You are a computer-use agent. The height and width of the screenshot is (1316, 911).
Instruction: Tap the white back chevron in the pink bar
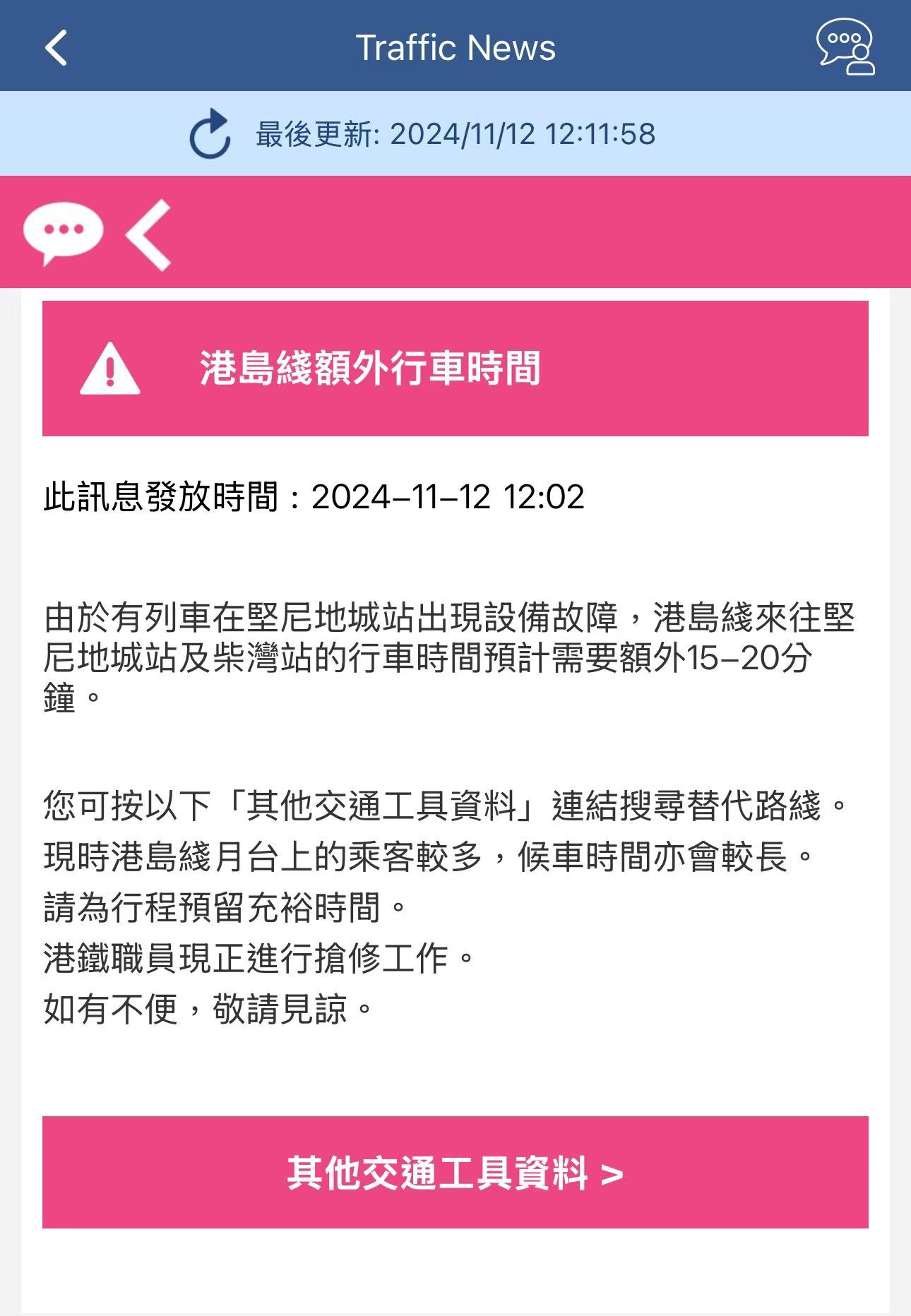[x=149, y=235]
